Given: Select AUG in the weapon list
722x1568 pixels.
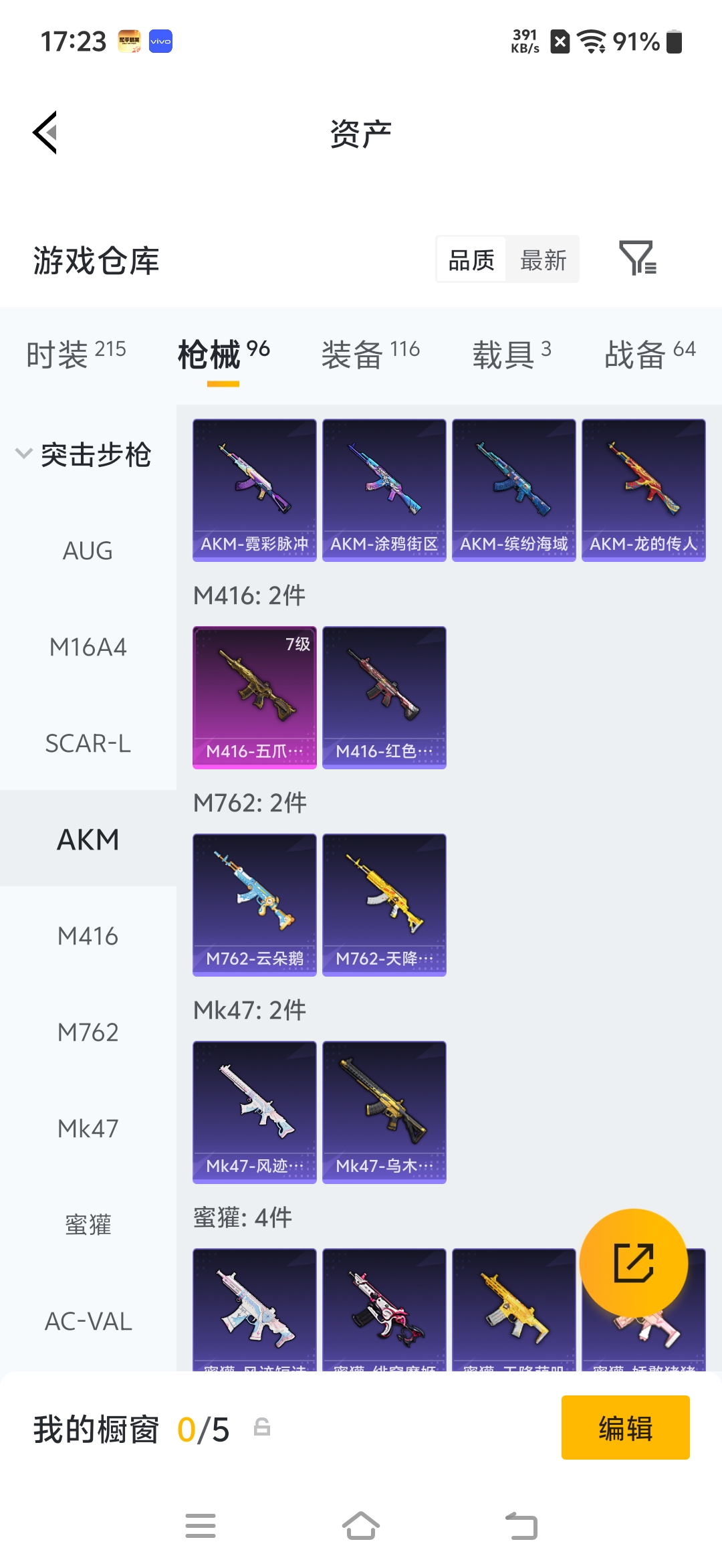Looking at the screenshot, I should [x=88, y=551].
